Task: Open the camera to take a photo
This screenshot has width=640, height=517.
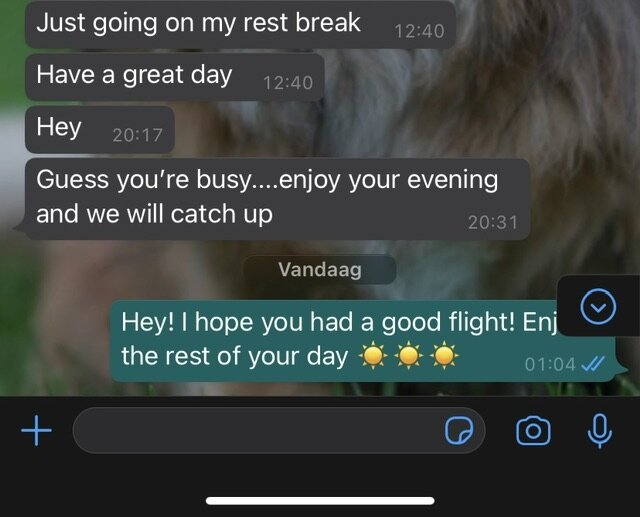Action: pos(533,431)
